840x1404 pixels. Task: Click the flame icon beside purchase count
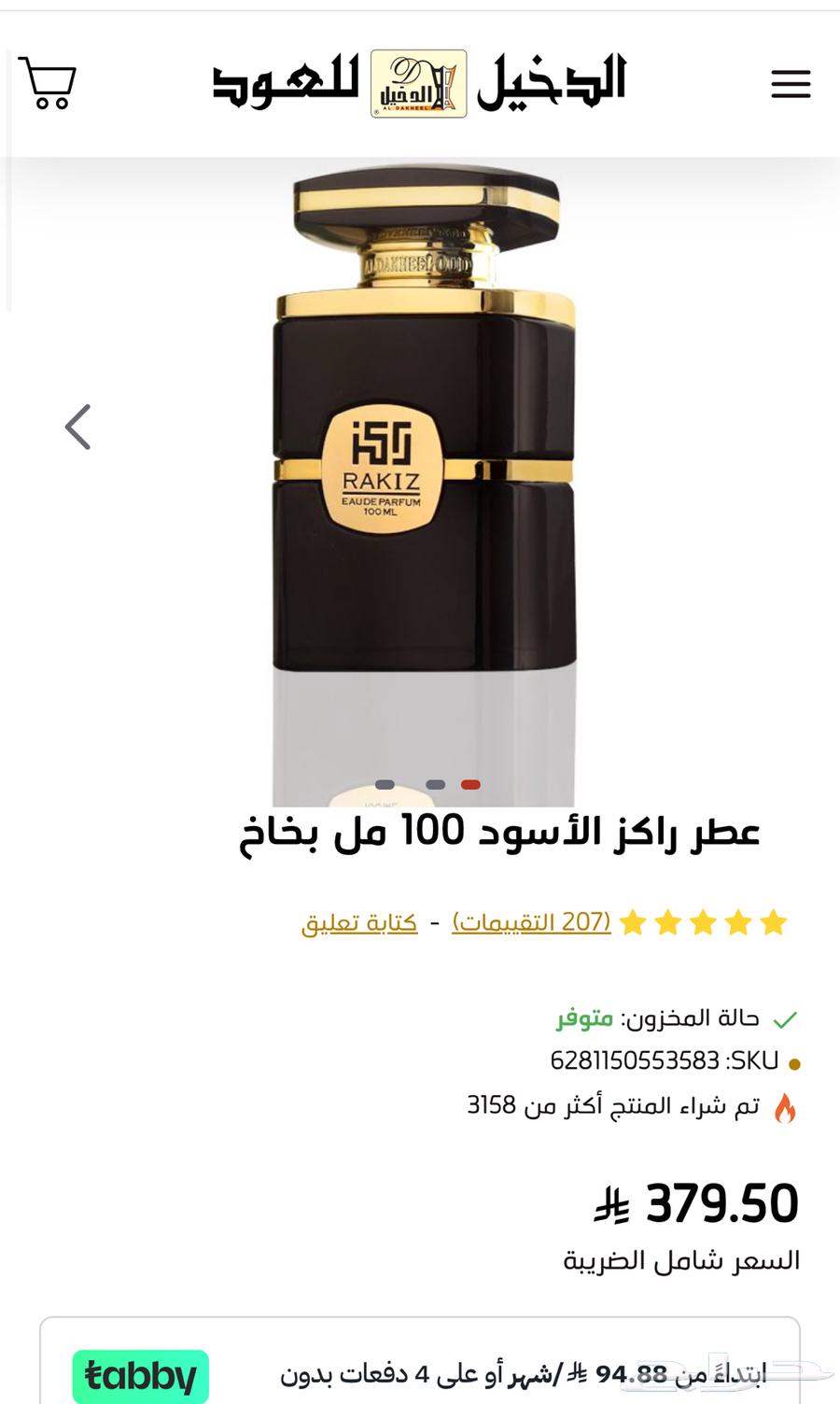(787, 1109)
